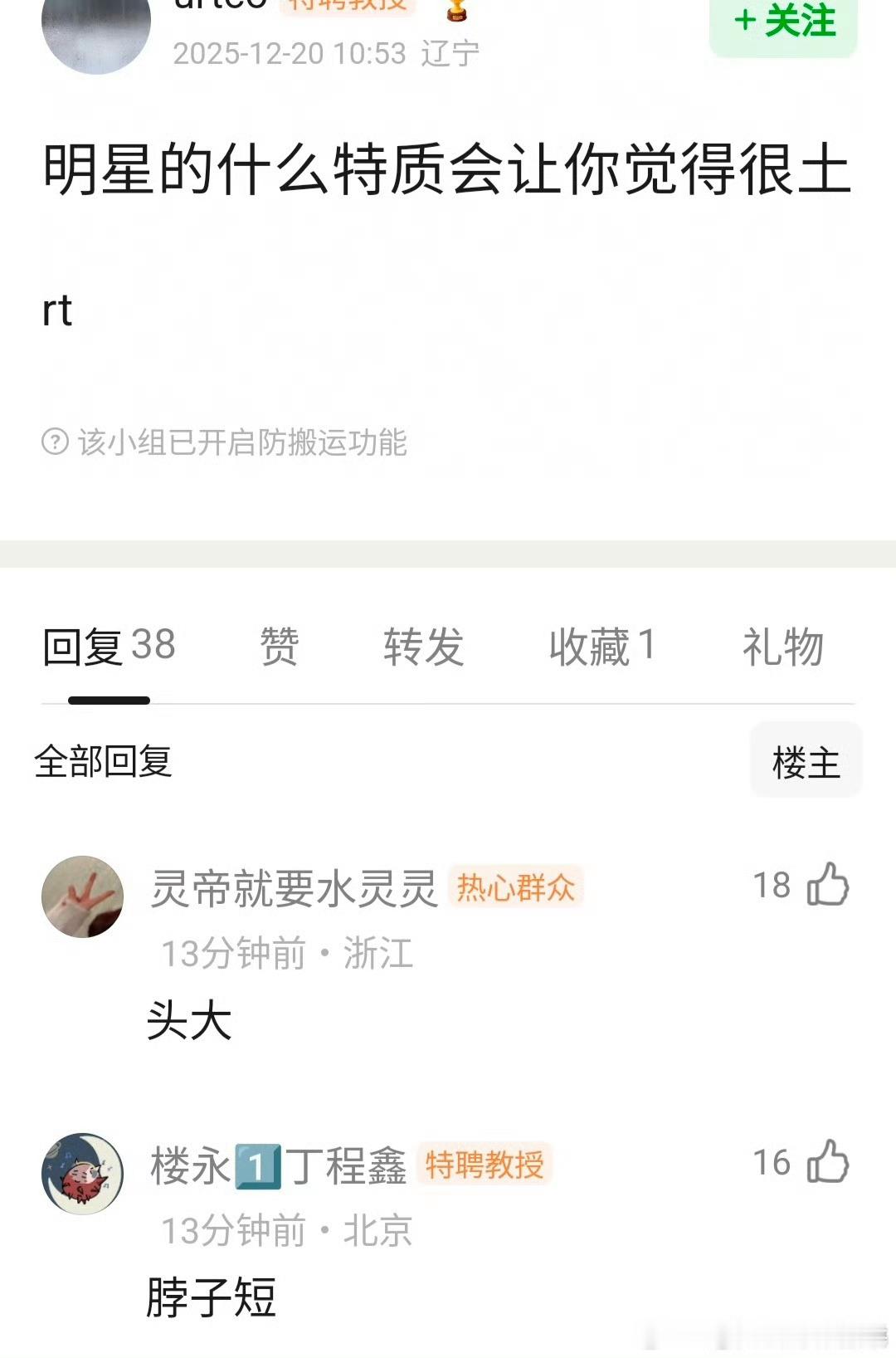The width and height of the screenshot is (896, 1358).
Task: Open the 防搬运 help question-mark icon
Action: (53, 444)
